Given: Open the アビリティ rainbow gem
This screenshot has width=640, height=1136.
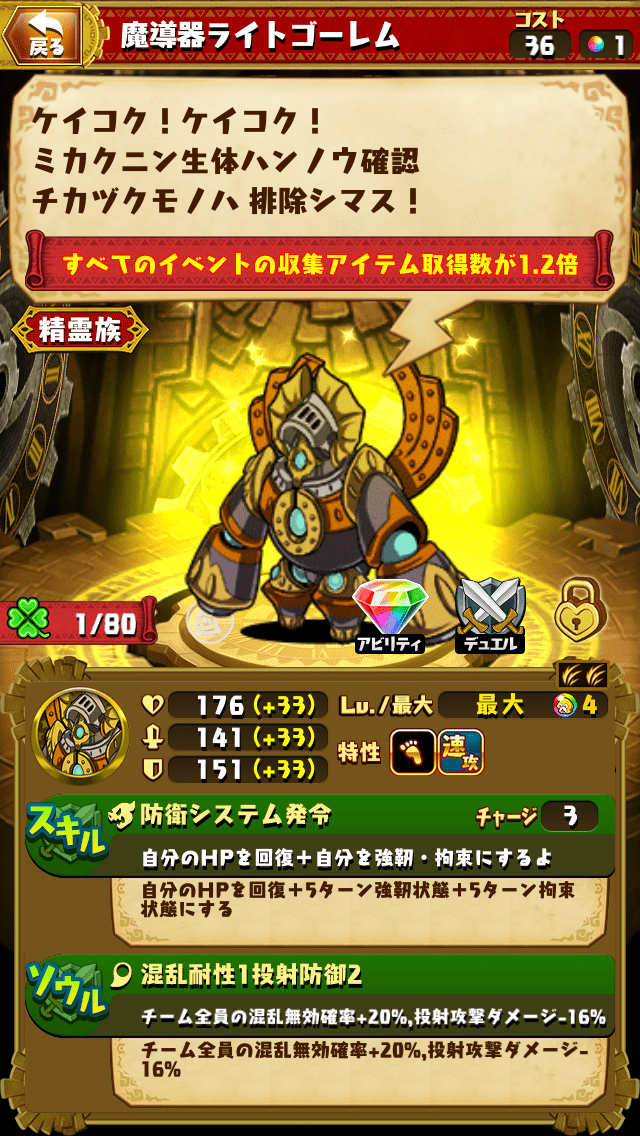Looking at the screenshot, I should tap(390, 612).
